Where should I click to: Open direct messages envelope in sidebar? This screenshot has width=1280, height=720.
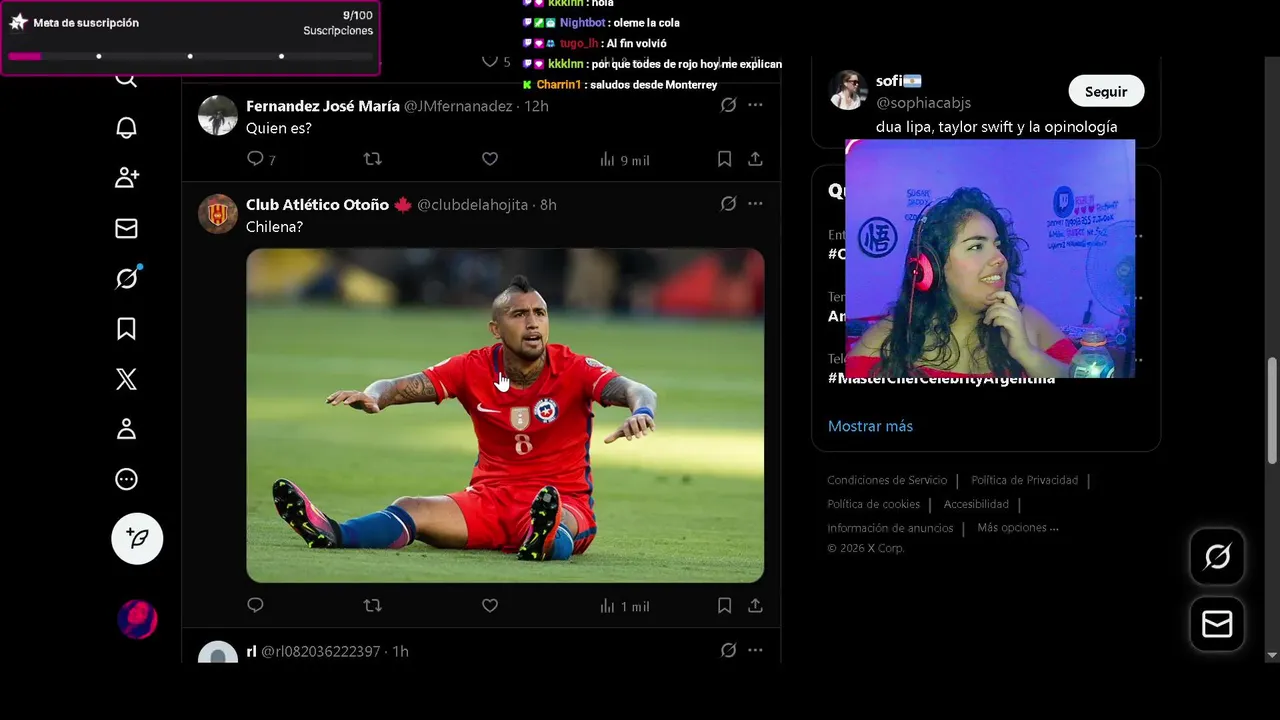(x=126, y=229)
